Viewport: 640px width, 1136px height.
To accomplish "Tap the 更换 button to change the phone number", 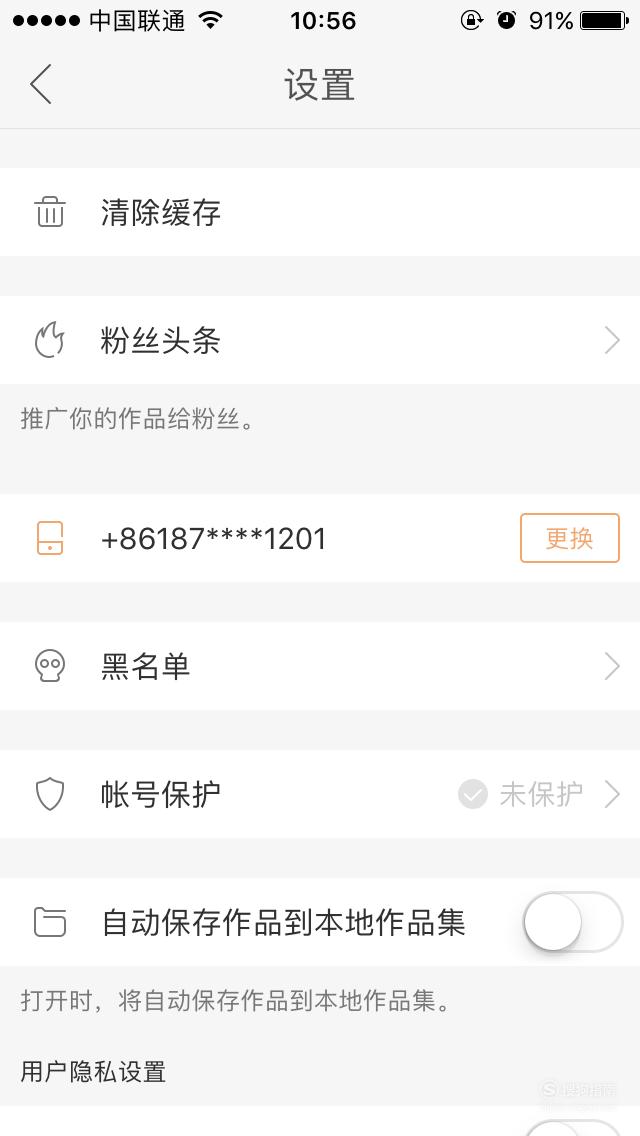I will (570, 538).
